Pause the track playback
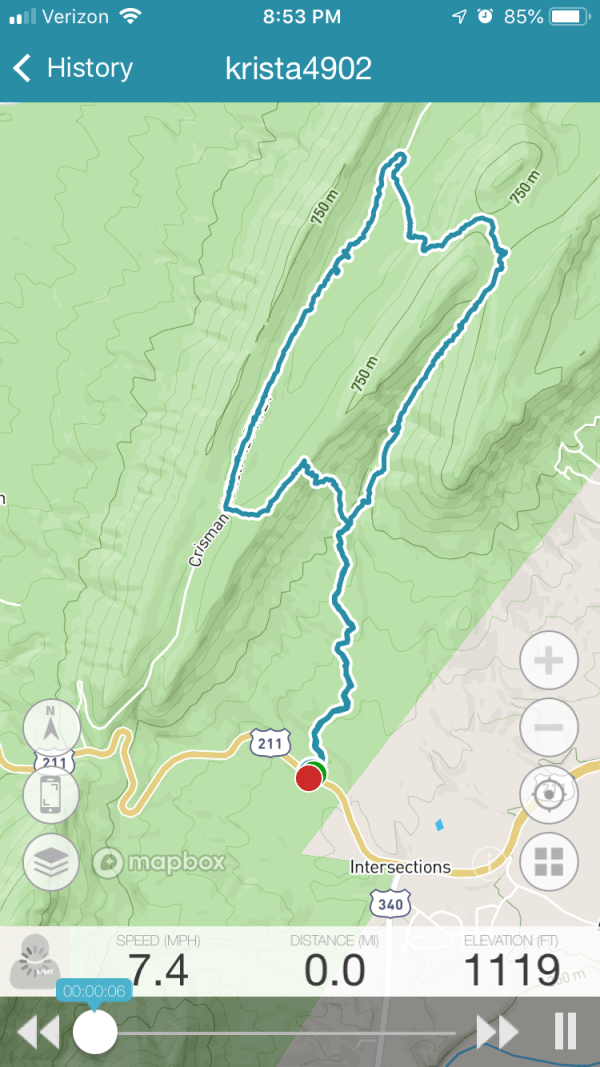This screenshot has height=1067, width=600. (x=565, y=1032)
